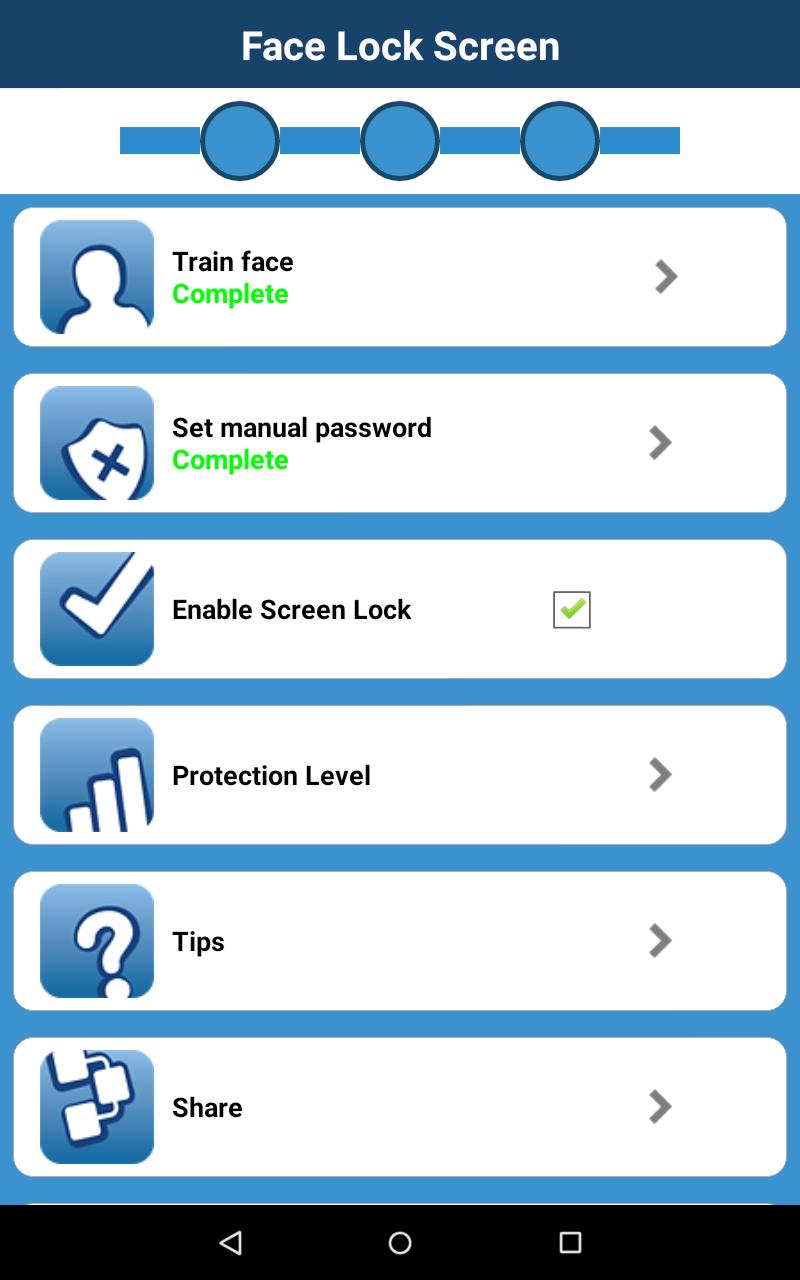
Task: Open Set manual password
Action: (400, 443)
